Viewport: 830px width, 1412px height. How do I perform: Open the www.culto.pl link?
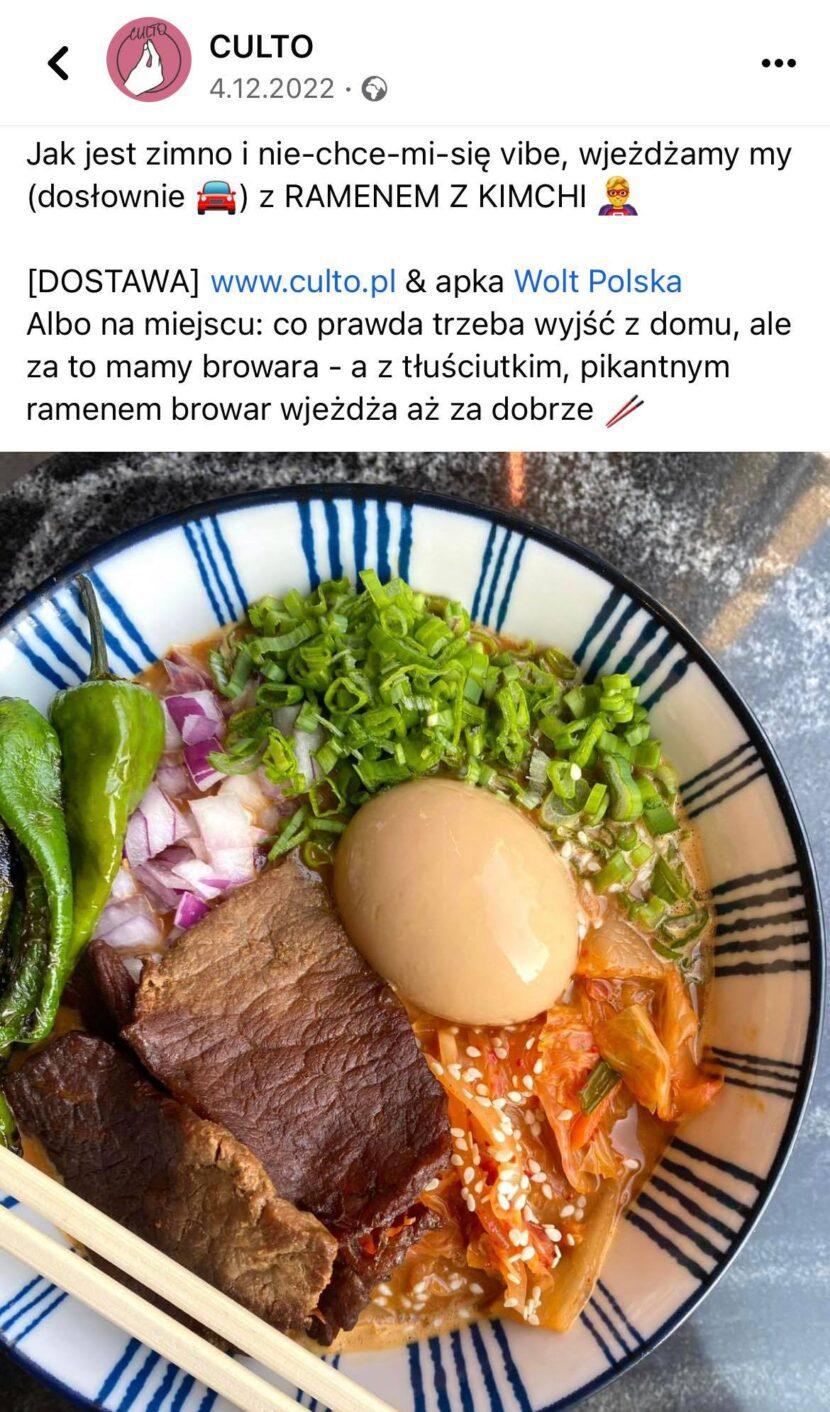click(x=303, y=282)
